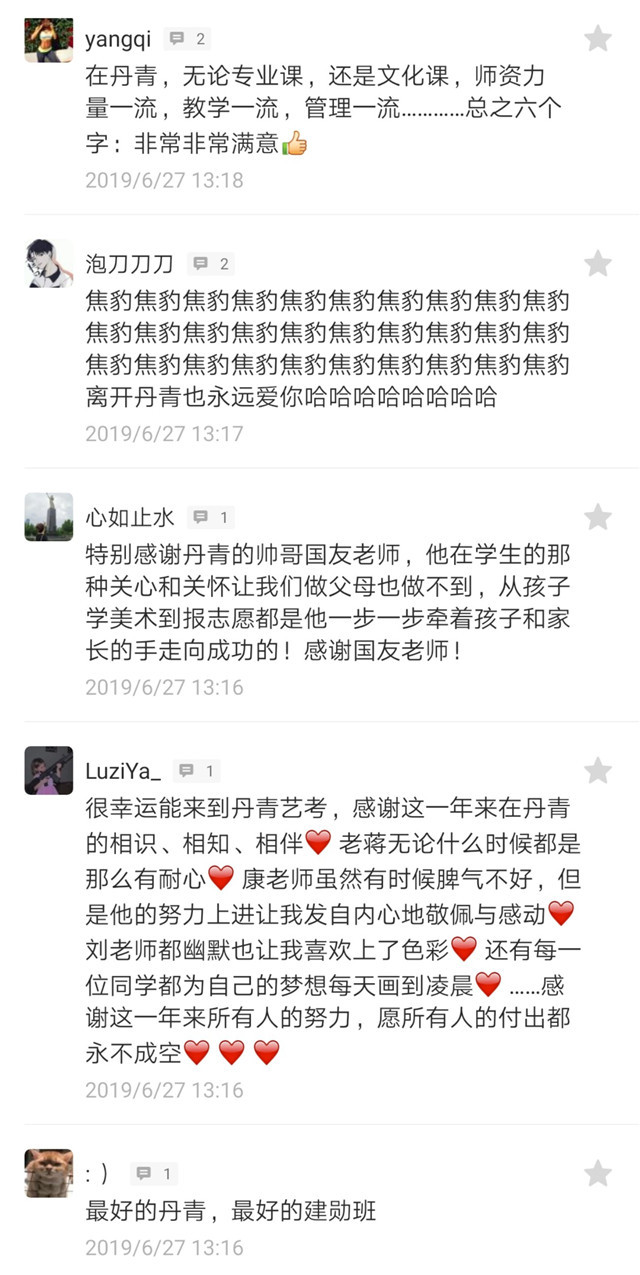Star the comment by 泡刀刀刀
The width and height of the screenshot is (640, 1275).
pyautogui.click(x=598, y=264)
